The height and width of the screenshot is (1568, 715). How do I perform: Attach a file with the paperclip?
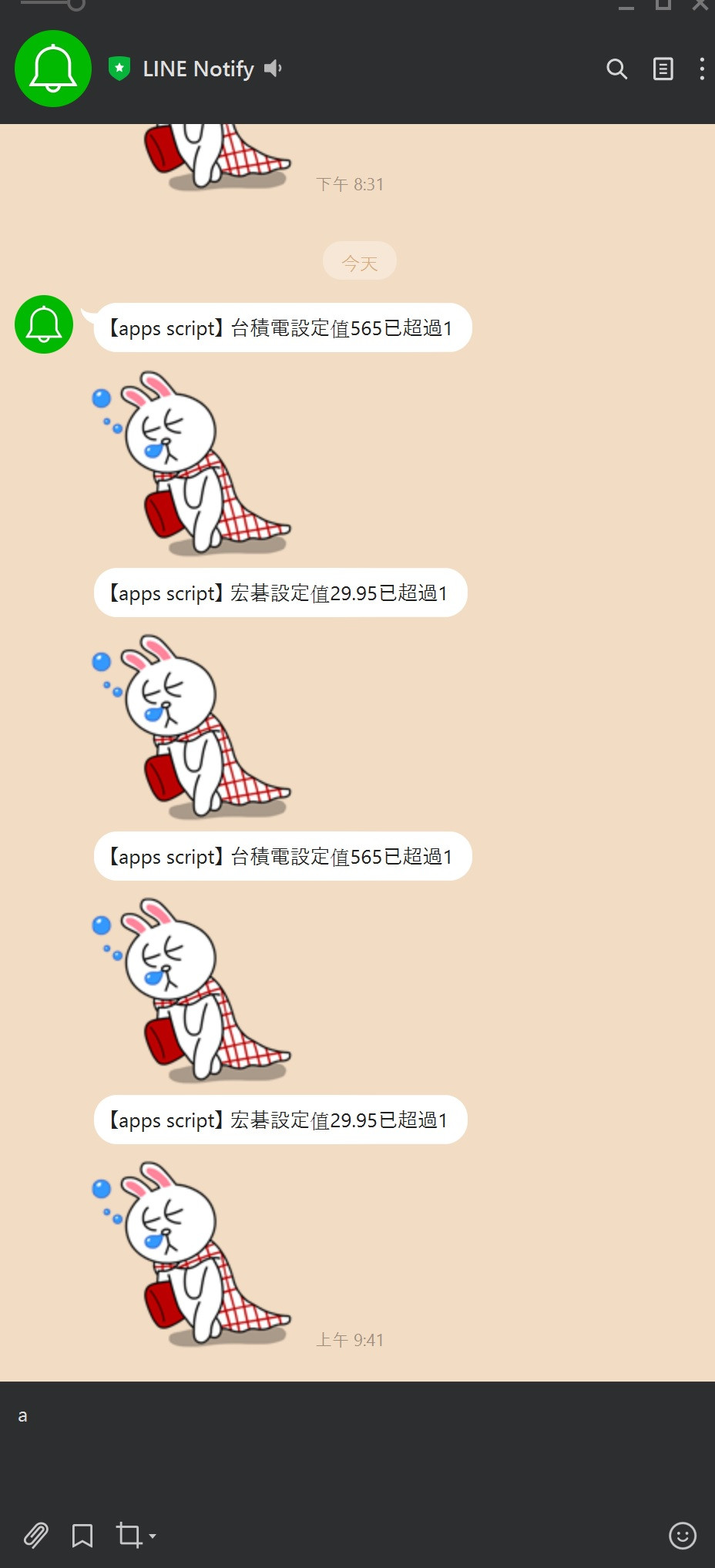(x=35, y=1535)
